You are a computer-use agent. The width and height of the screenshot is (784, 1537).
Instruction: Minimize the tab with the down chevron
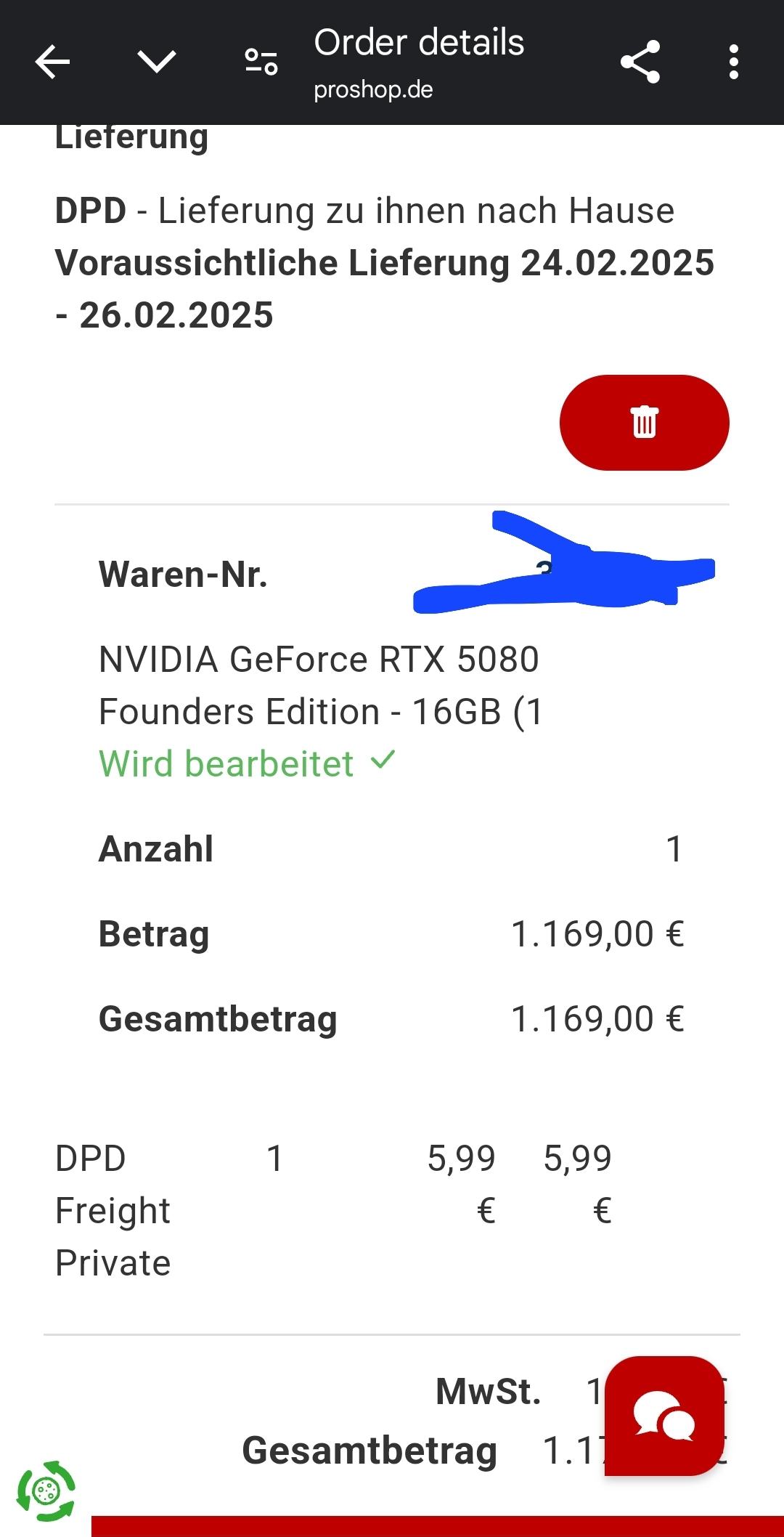coord(157,62)
